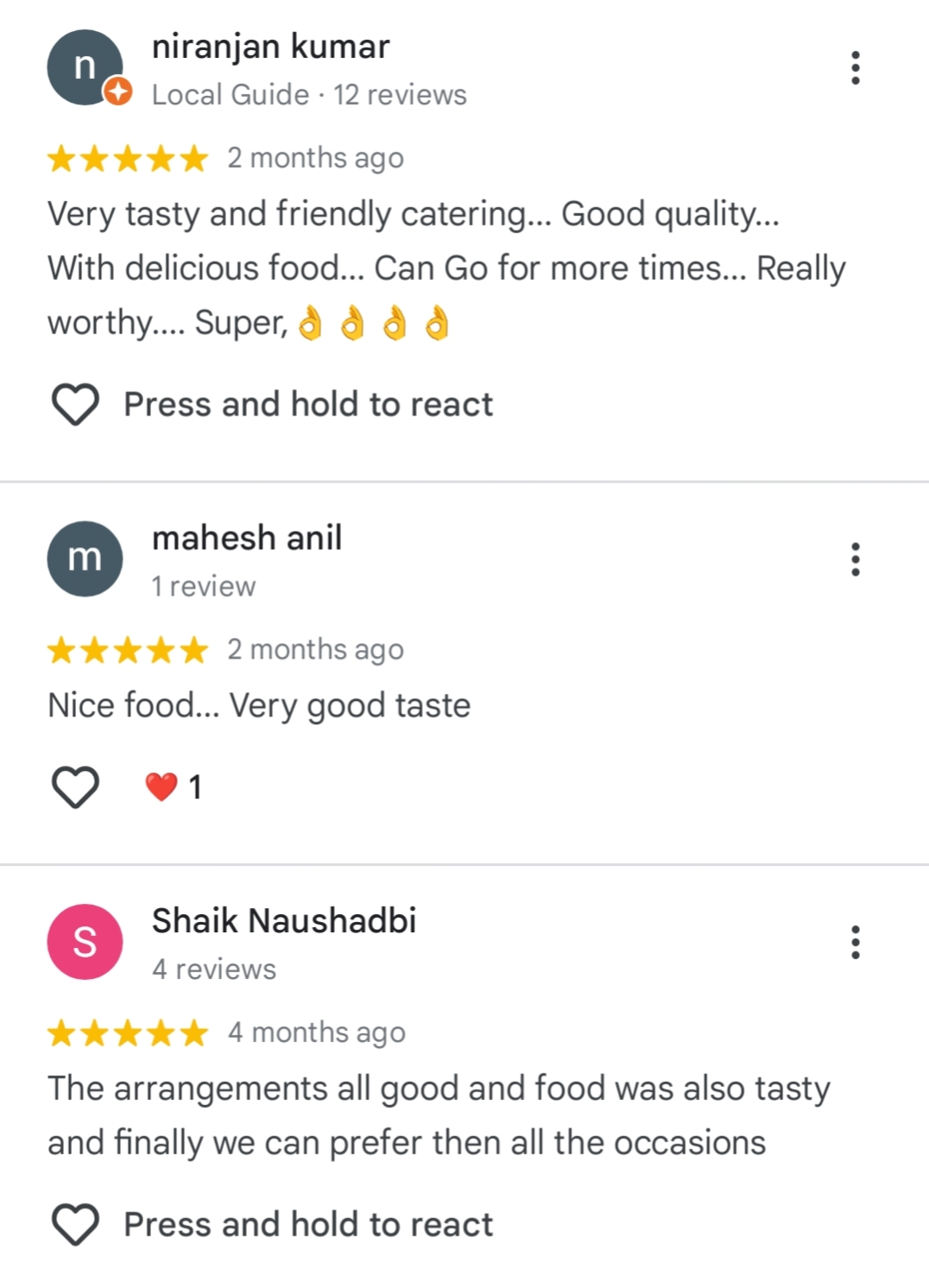Screen dimensions: 929x1288
Task: Open niranjan kumar's reviewer profile
Action: pyautogui.click(x=271, y=47)
